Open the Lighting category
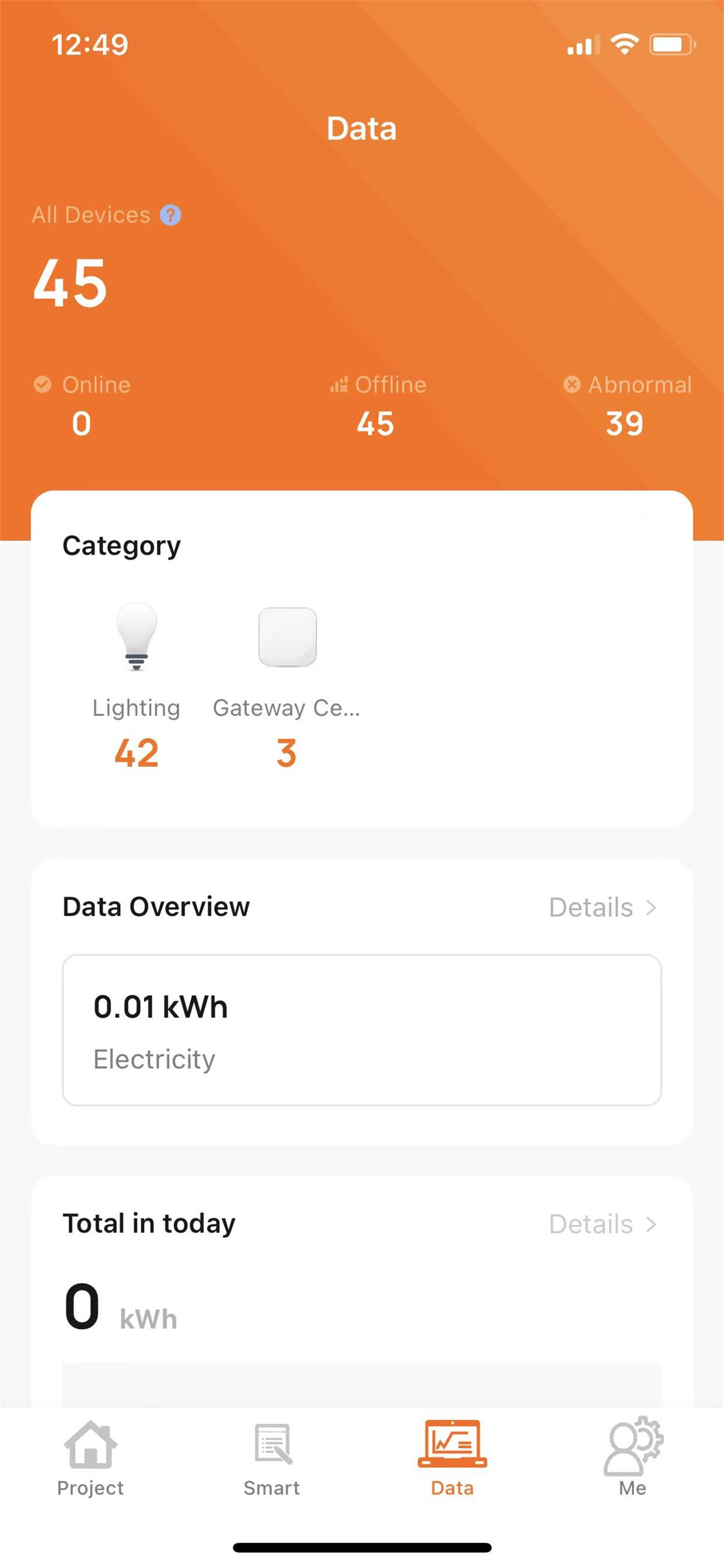 (136, 686)
